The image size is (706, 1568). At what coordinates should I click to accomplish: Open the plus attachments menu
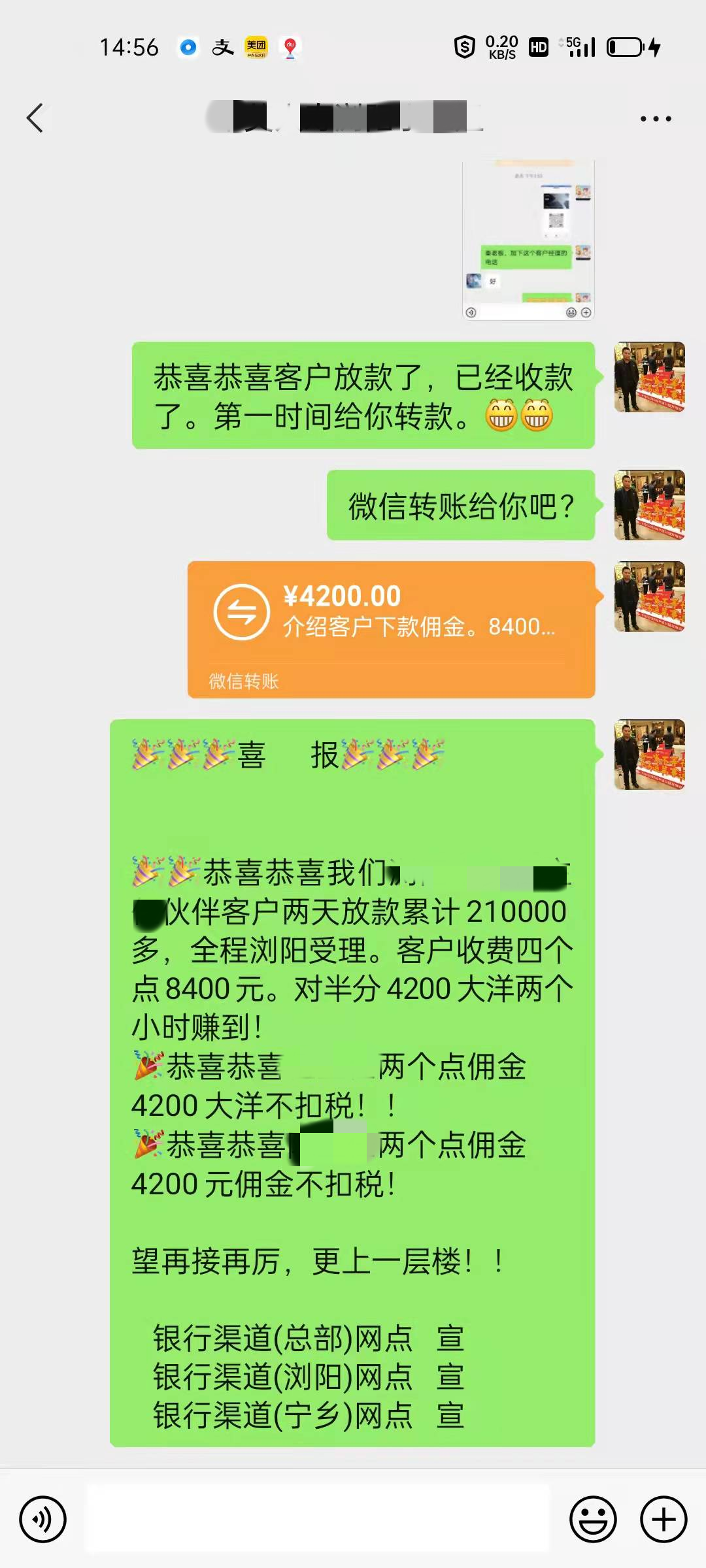(x=663, y=1519)
